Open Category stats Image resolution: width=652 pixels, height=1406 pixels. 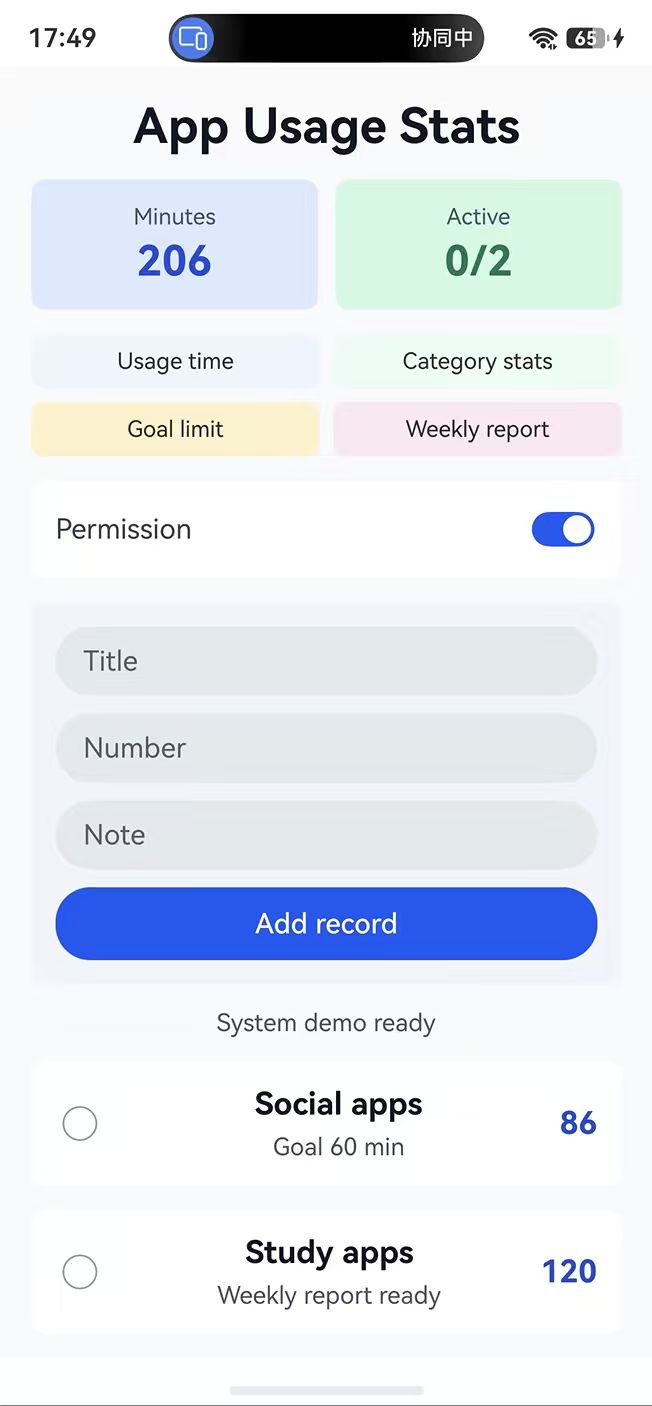click(477, 361)
